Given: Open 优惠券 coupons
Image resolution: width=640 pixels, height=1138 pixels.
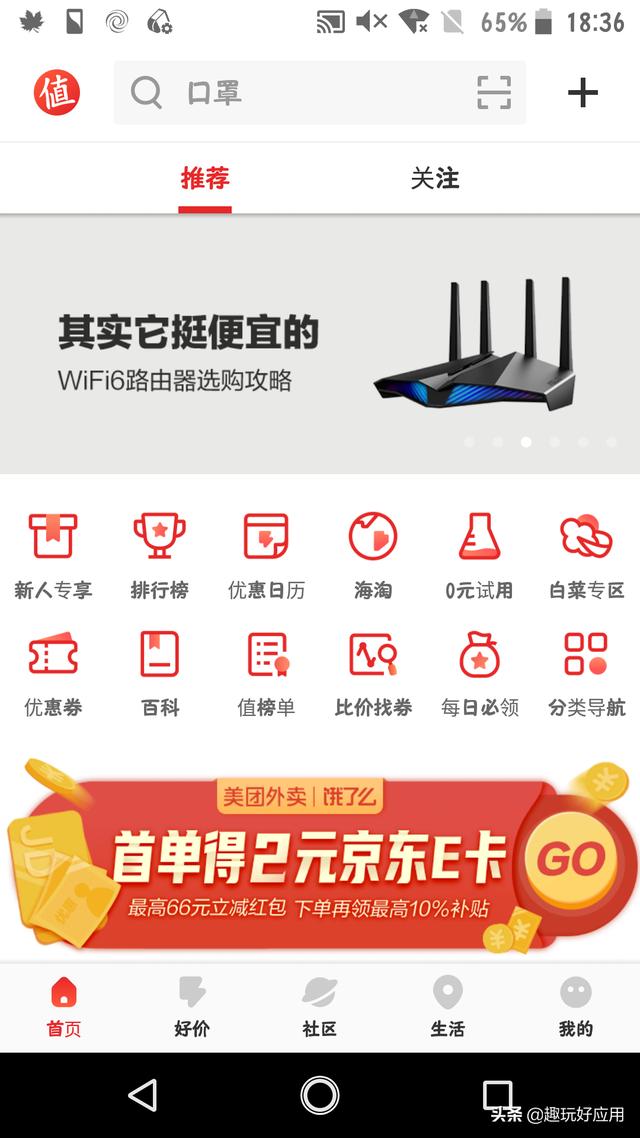Looking at the screenshot, I should [x=53, y=674].
